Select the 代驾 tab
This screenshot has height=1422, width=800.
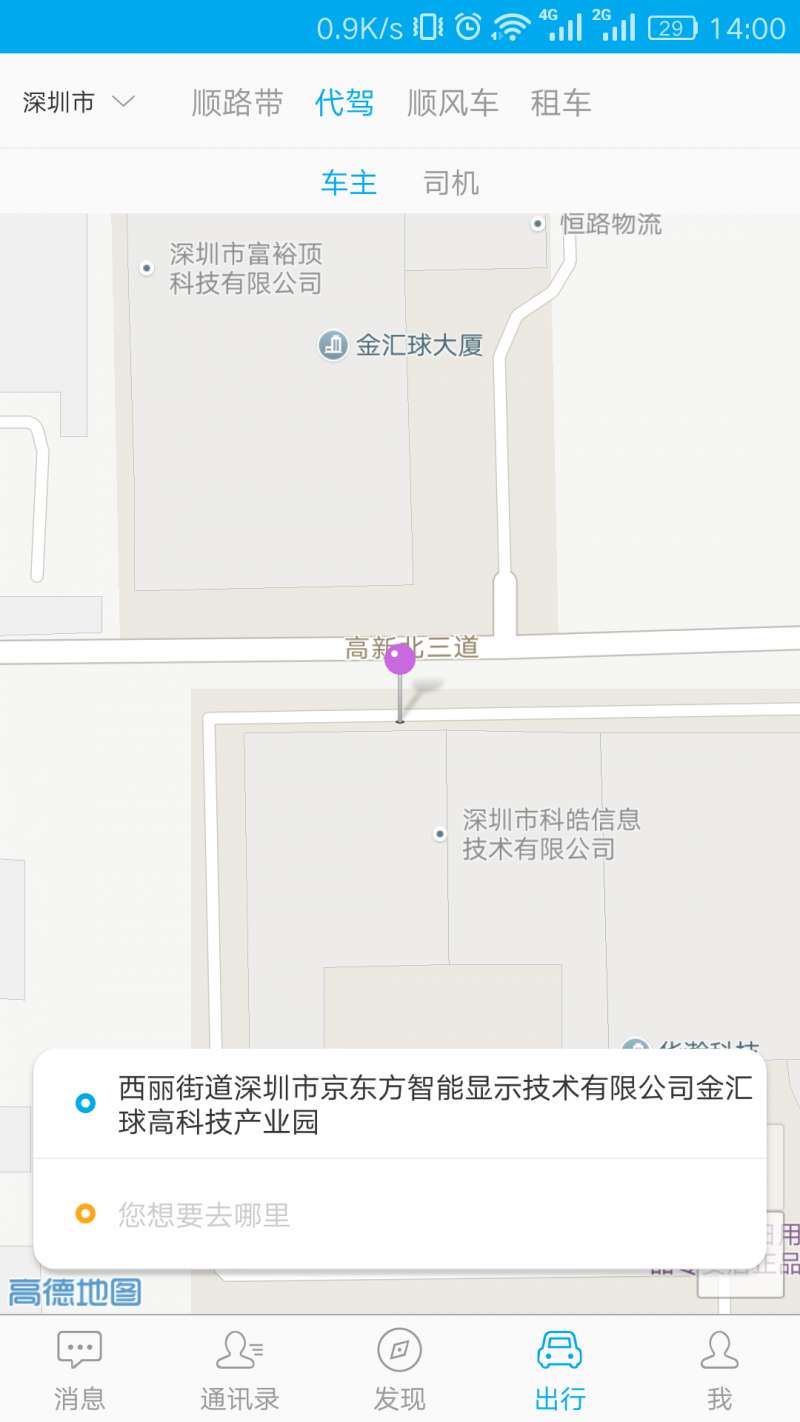(345, 102)
